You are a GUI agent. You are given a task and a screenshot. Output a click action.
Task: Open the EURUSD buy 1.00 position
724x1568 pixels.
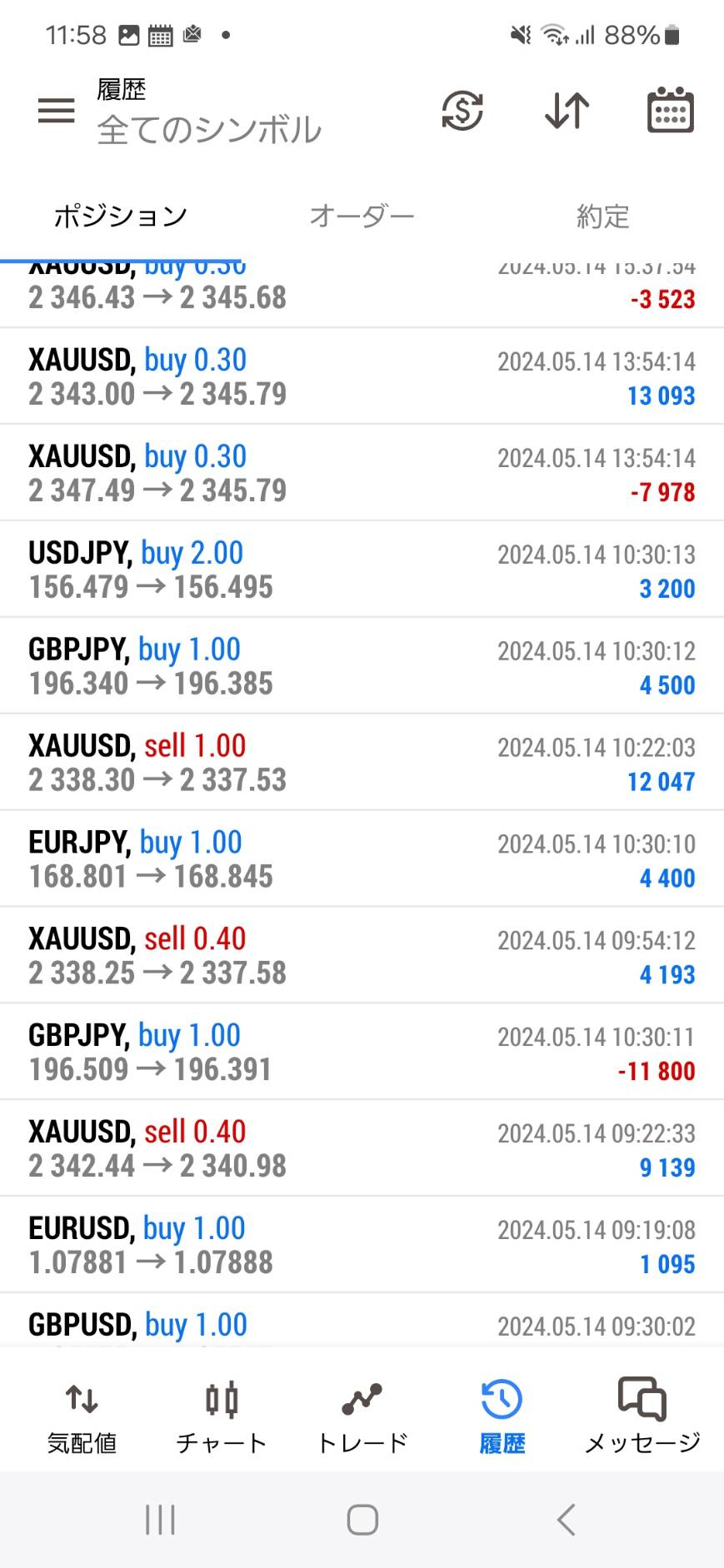click(x=362, y=1245)
